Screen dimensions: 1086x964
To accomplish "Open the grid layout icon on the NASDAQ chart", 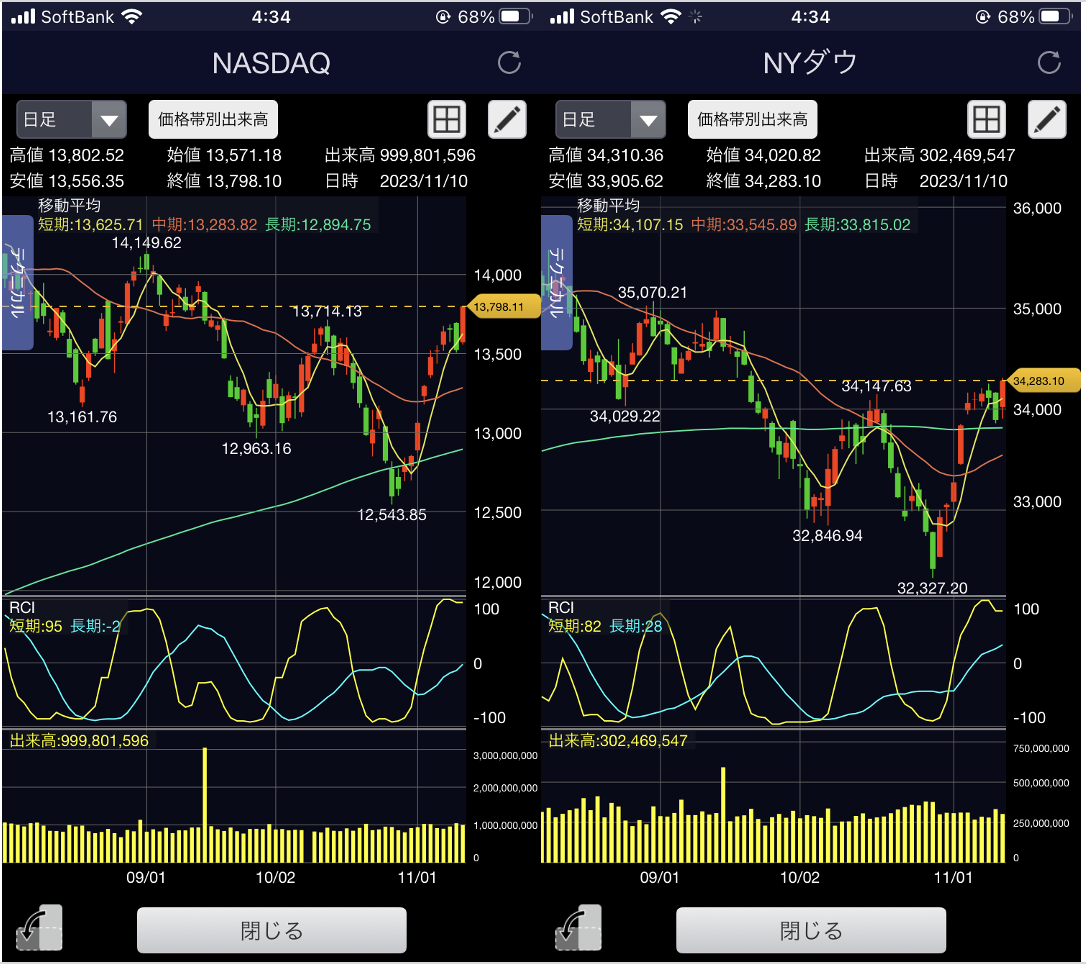I will point(447,119).
